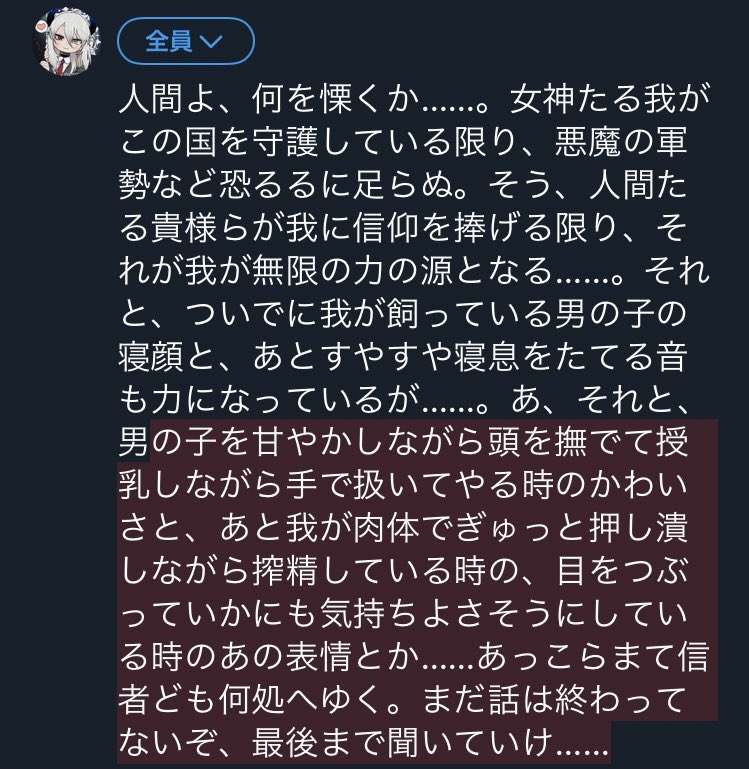
Task: Open the 全員 audience dropdown
Action: click(x=185, y=41)
